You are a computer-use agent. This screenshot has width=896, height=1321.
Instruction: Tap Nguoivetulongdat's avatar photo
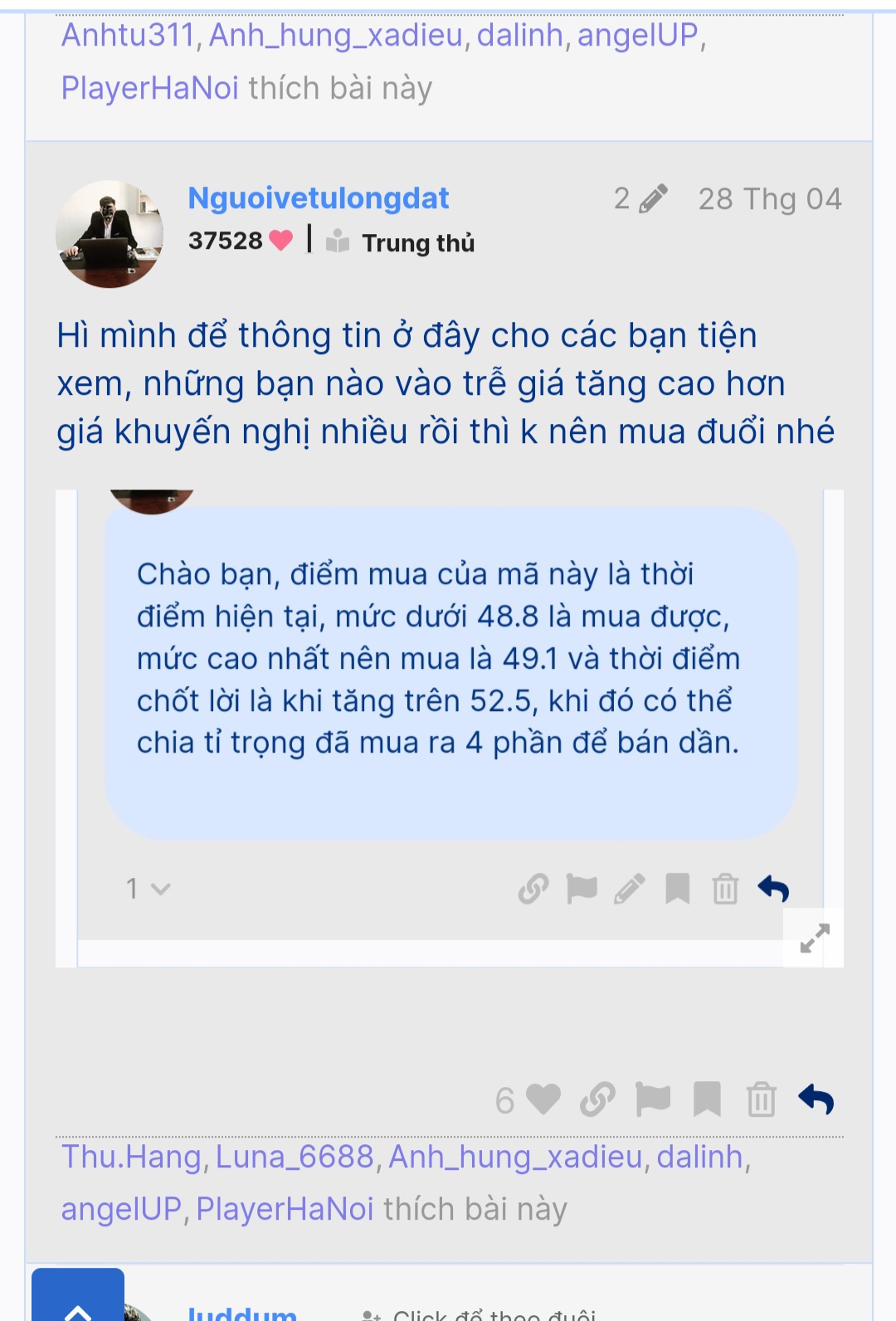click(x=110, y=234)
